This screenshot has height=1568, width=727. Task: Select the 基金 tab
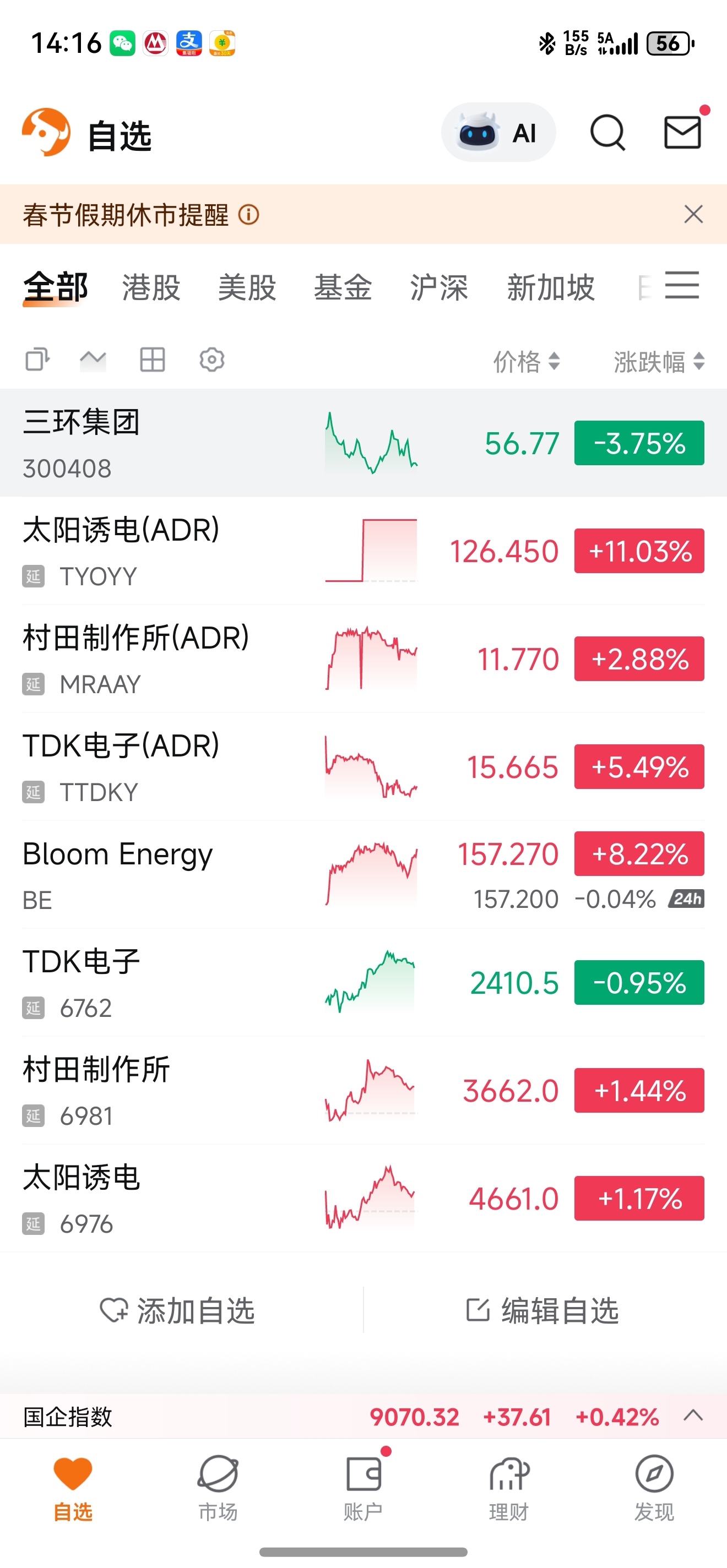[343, 287]
